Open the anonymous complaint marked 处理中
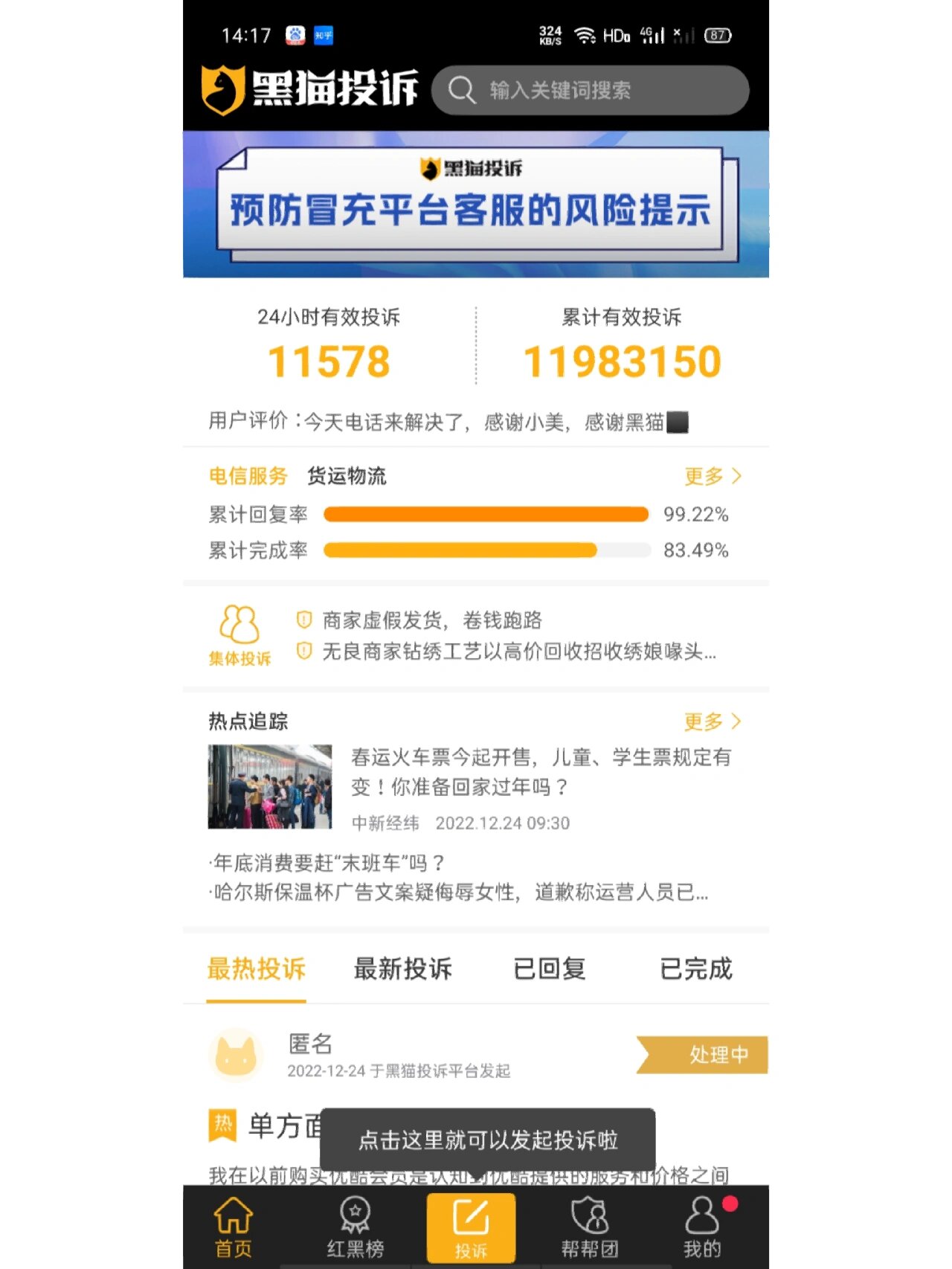The width and height of the screenshot is (952, 1269). point(476,1056)
